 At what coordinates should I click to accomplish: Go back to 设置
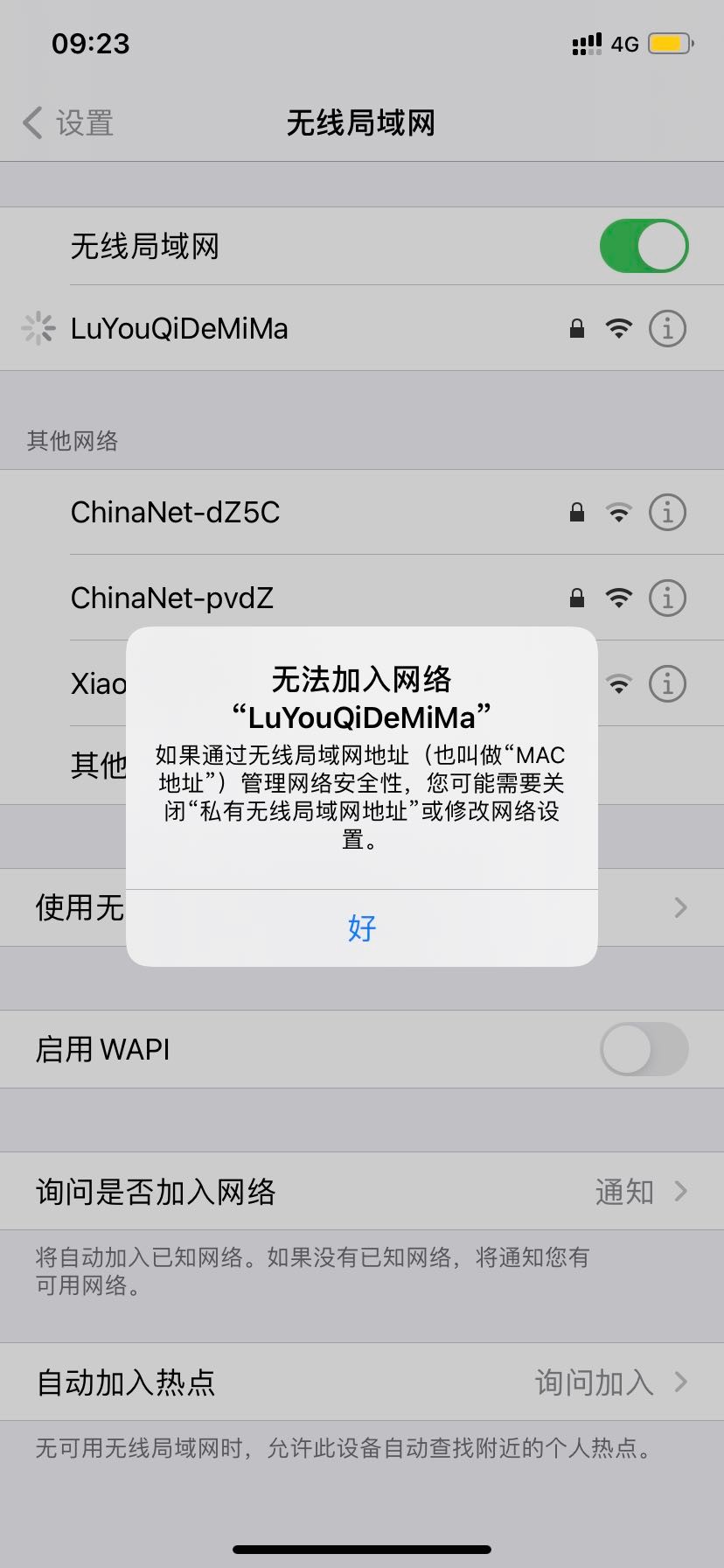[x=68, y=123]
